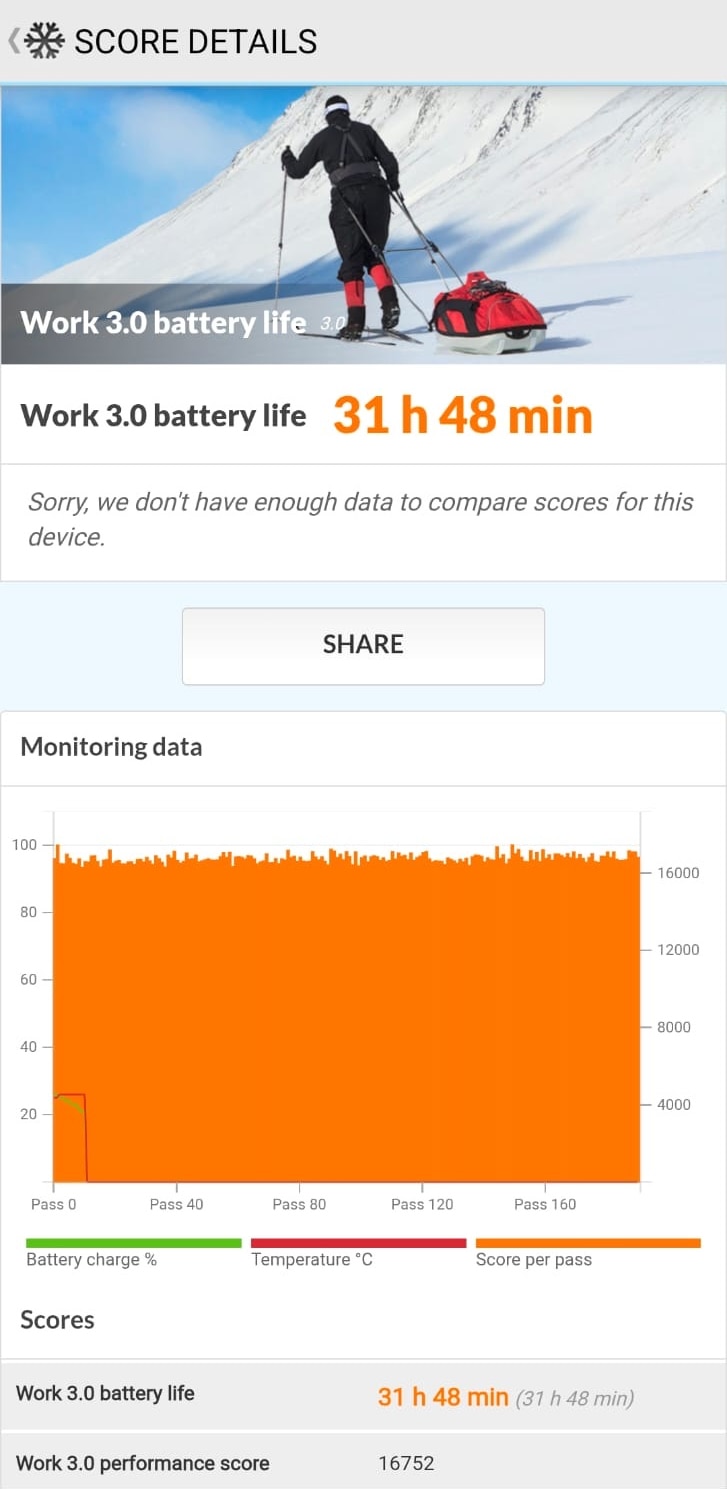The width and height of the screenshot is (727, 1489).
Task: Open the Work 3.0 battery life score row
Action: pos(363,1396)
